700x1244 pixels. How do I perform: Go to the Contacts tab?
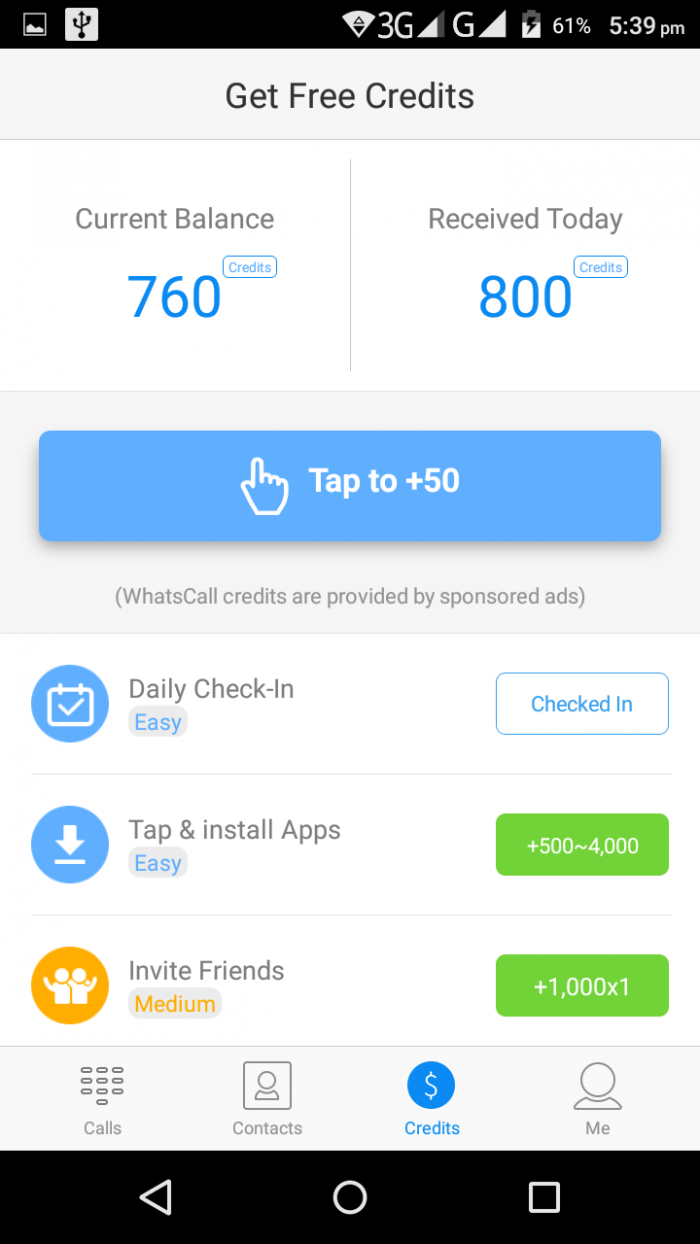pyautogui.click(x=267, y=1099)
